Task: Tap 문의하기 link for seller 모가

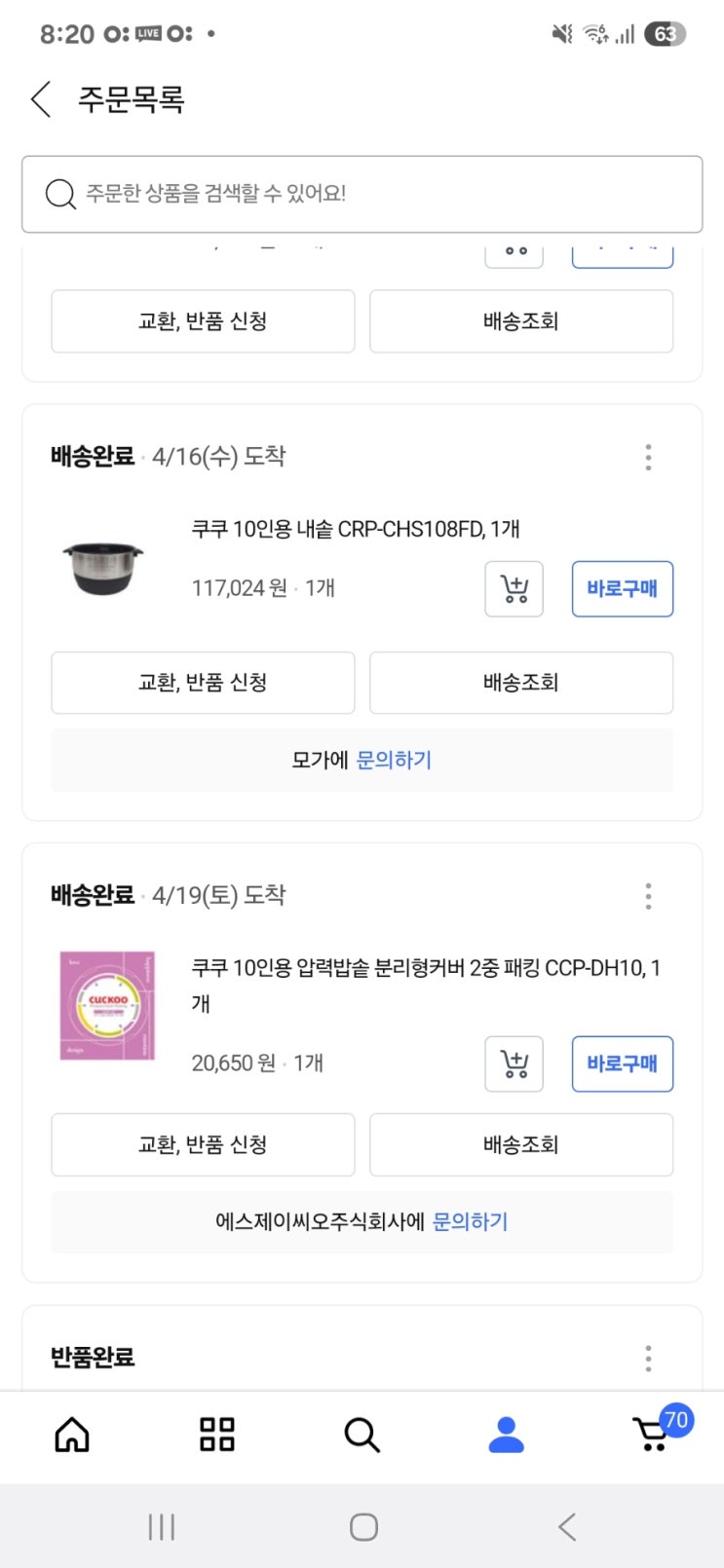Action: [394, 761]
